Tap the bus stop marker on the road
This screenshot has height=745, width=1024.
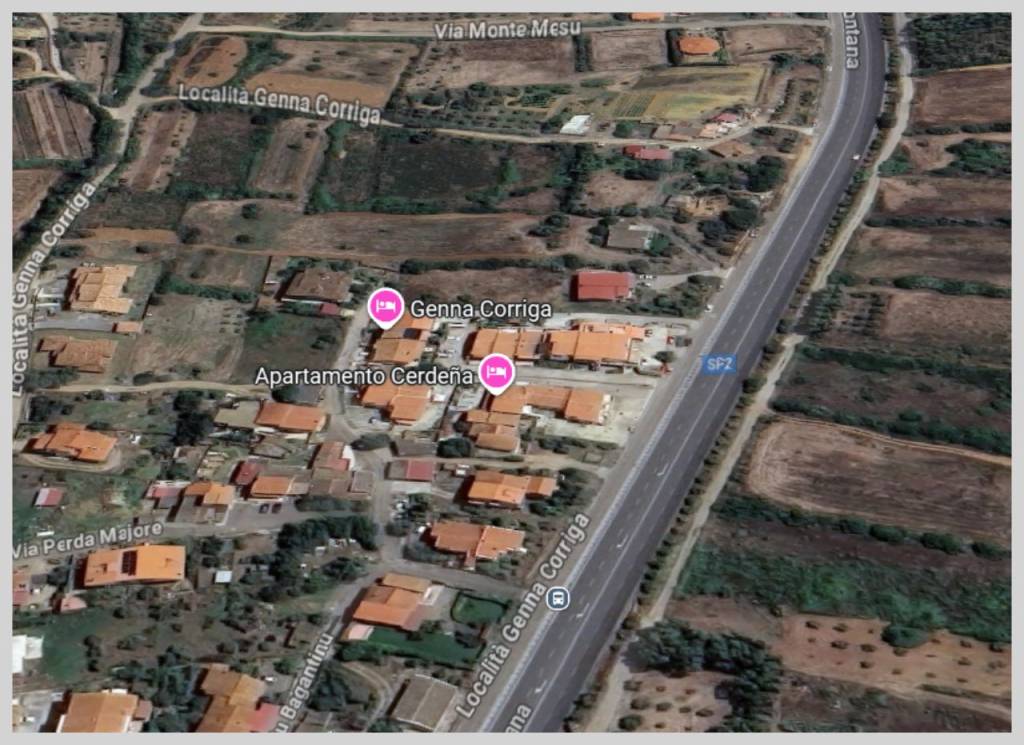click(x=558, y=598)
